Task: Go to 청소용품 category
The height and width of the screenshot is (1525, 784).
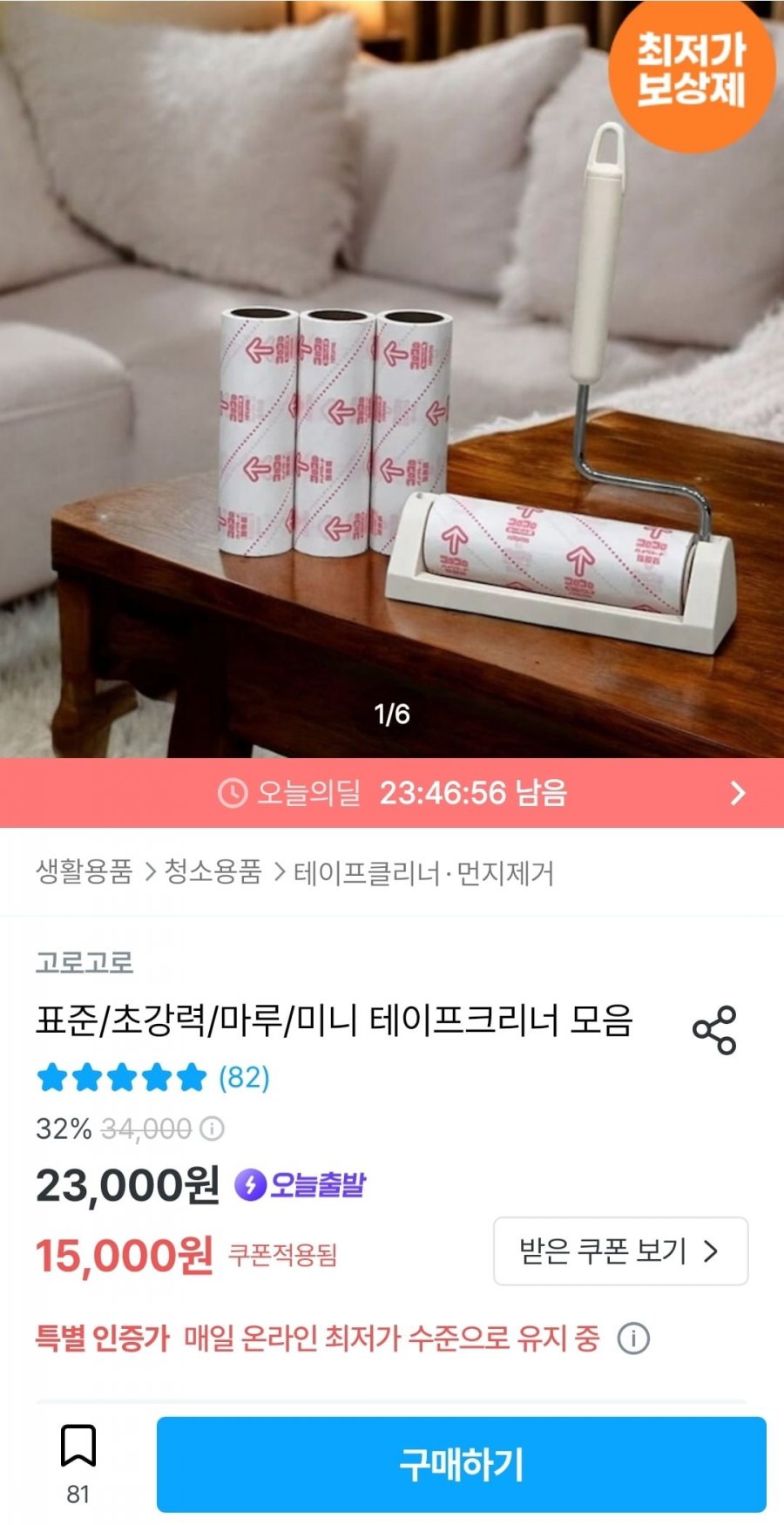Action: [213, 871]
